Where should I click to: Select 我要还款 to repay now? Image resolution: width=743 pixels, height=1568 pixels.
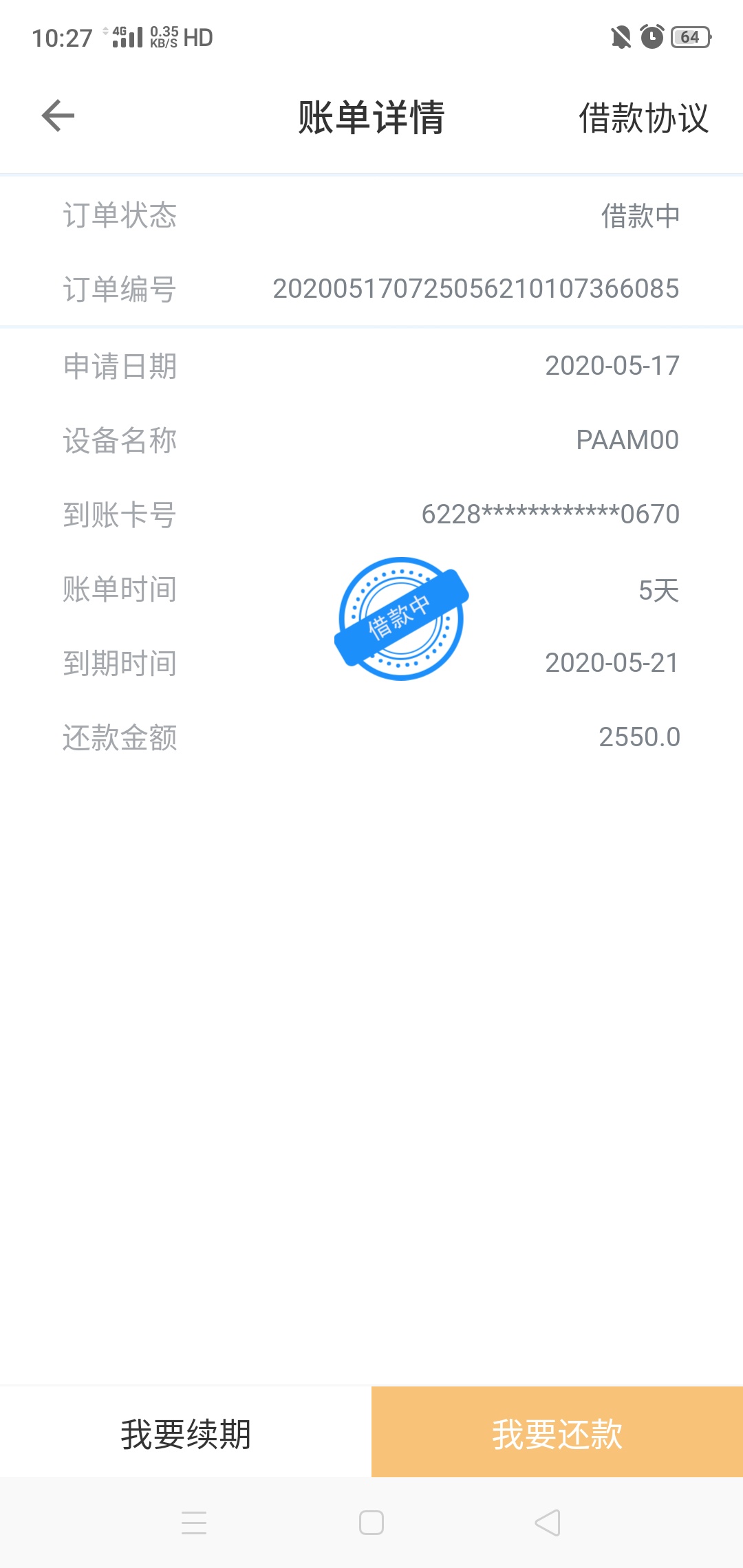pos(557,1432)
